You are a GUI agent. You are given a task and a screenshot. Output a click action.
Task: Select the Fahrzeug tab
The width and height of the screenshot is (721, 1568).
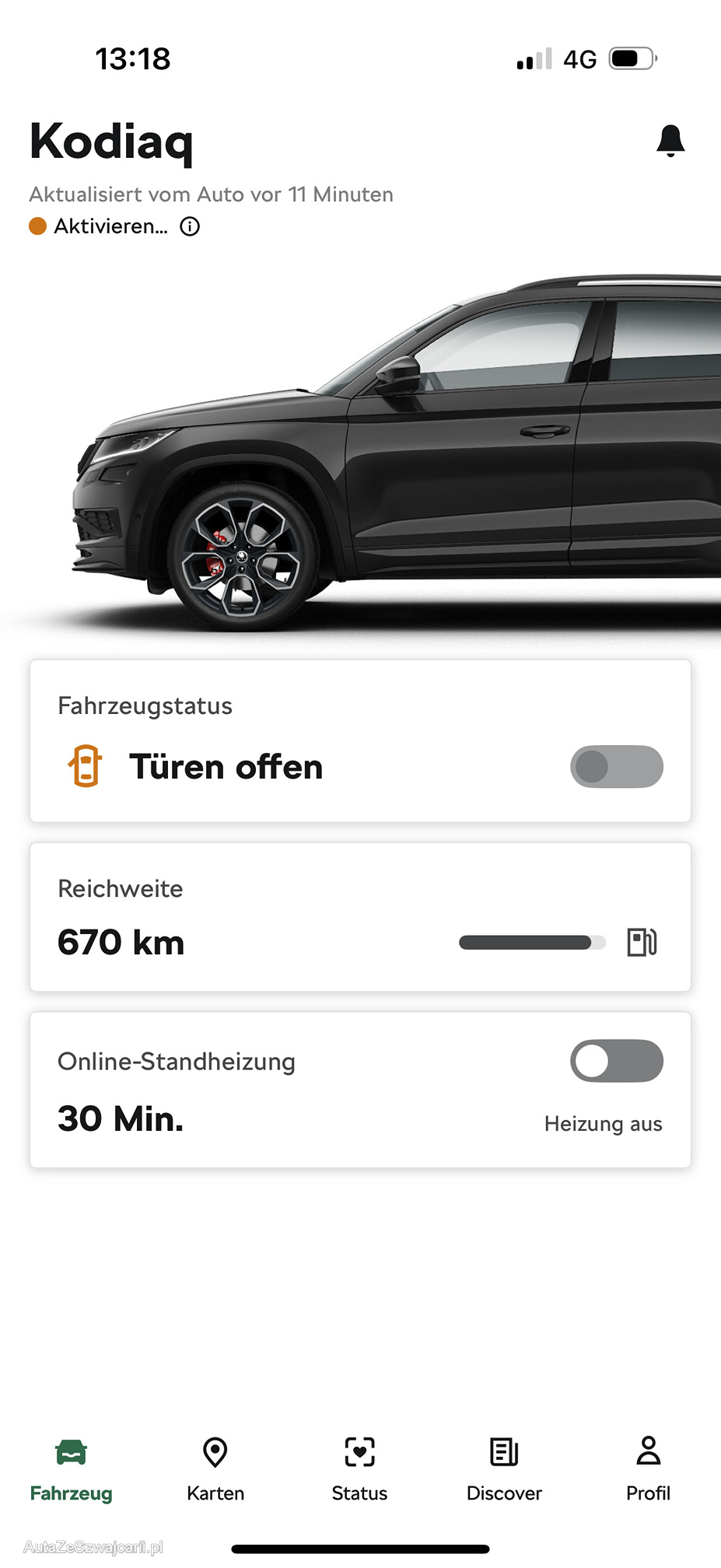[71, 1469]
